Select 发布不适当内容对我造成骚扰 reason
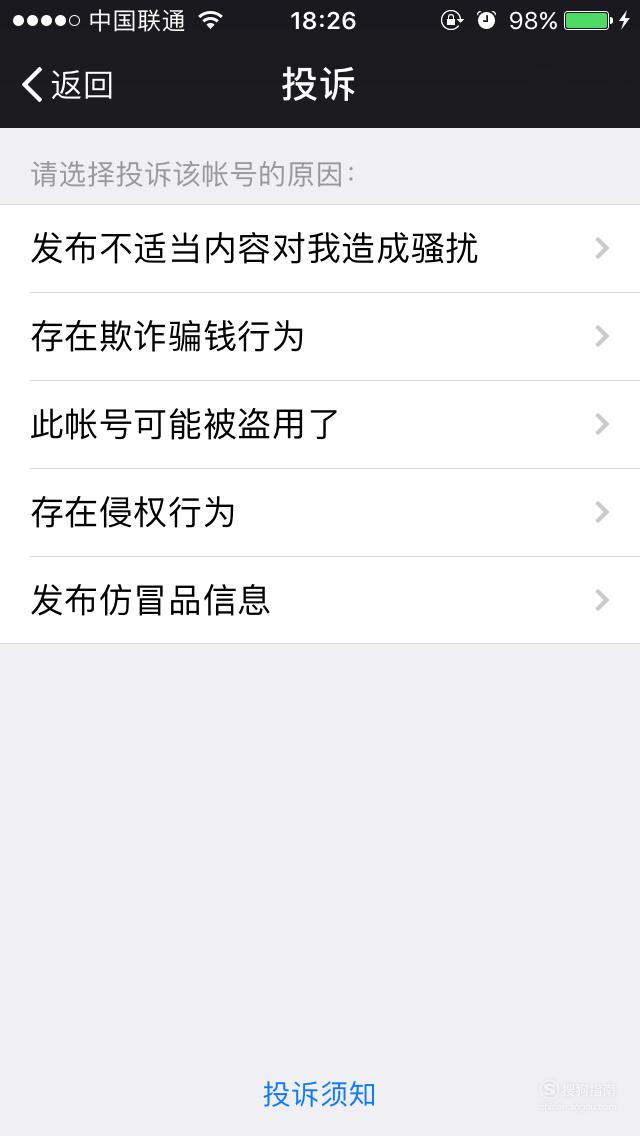640x1136 pixels. point(320,248)
